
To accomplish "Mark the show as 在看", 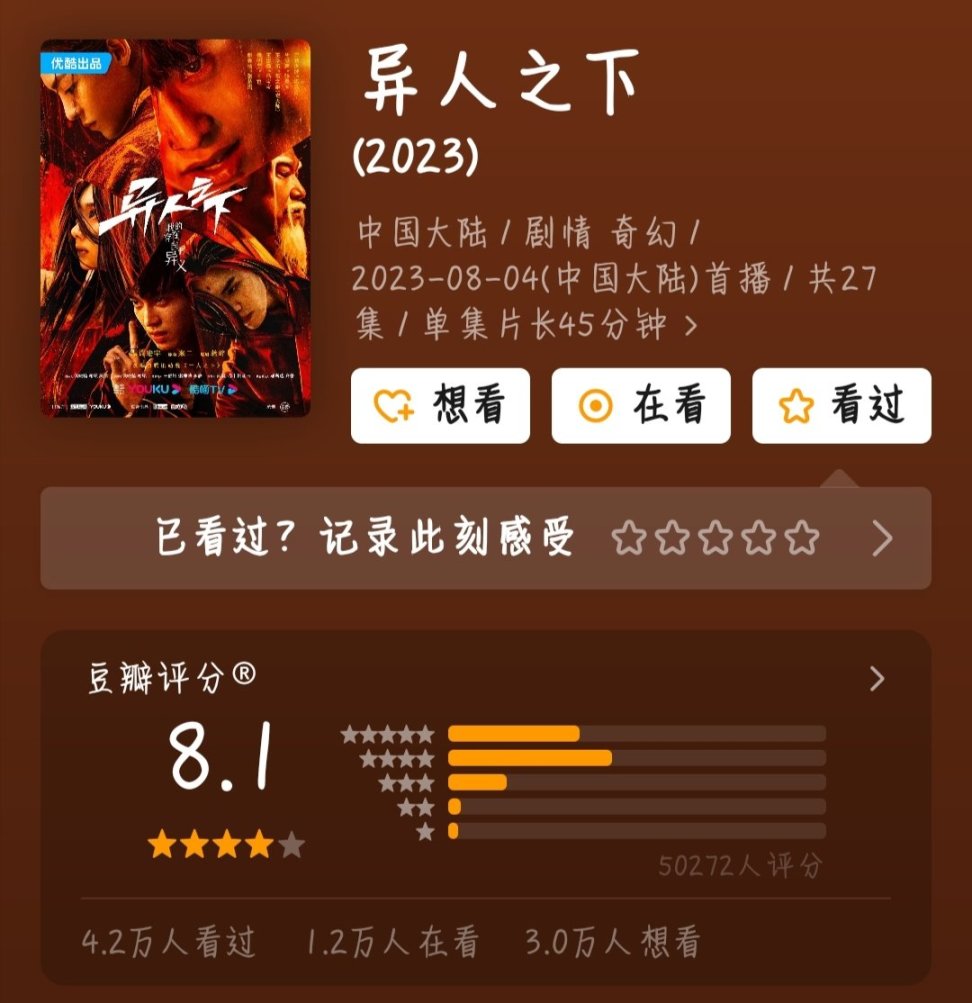I will pyautogui.click(x=641, y=406).
